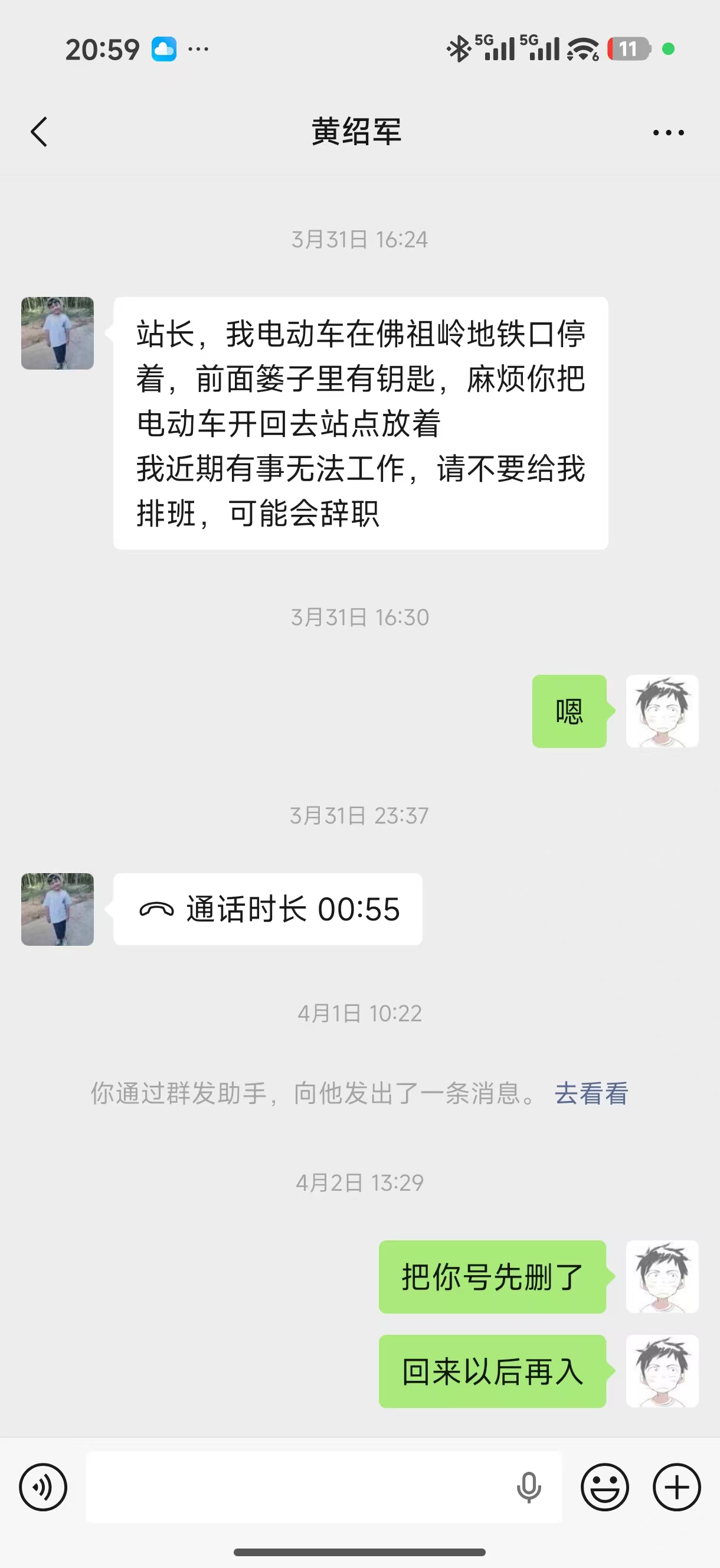The image size is (720, 1568).
Task: Open chat info three-dot menu
Action: [x=668, y=132]
